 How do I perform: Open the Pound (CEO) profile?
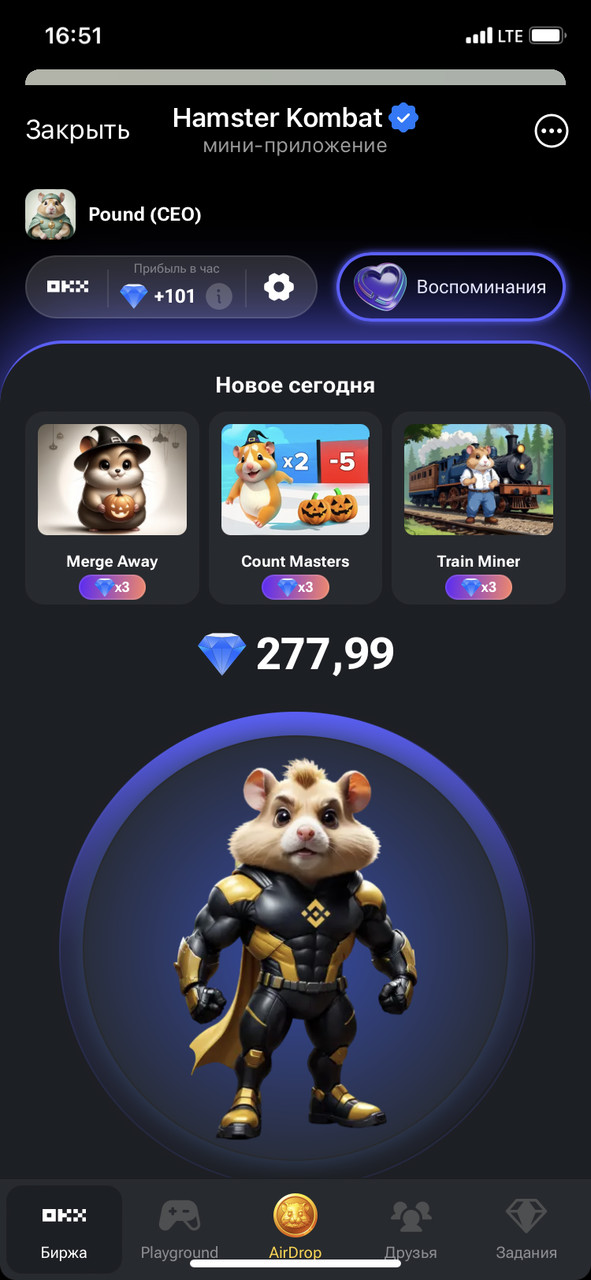click(113, 214)
